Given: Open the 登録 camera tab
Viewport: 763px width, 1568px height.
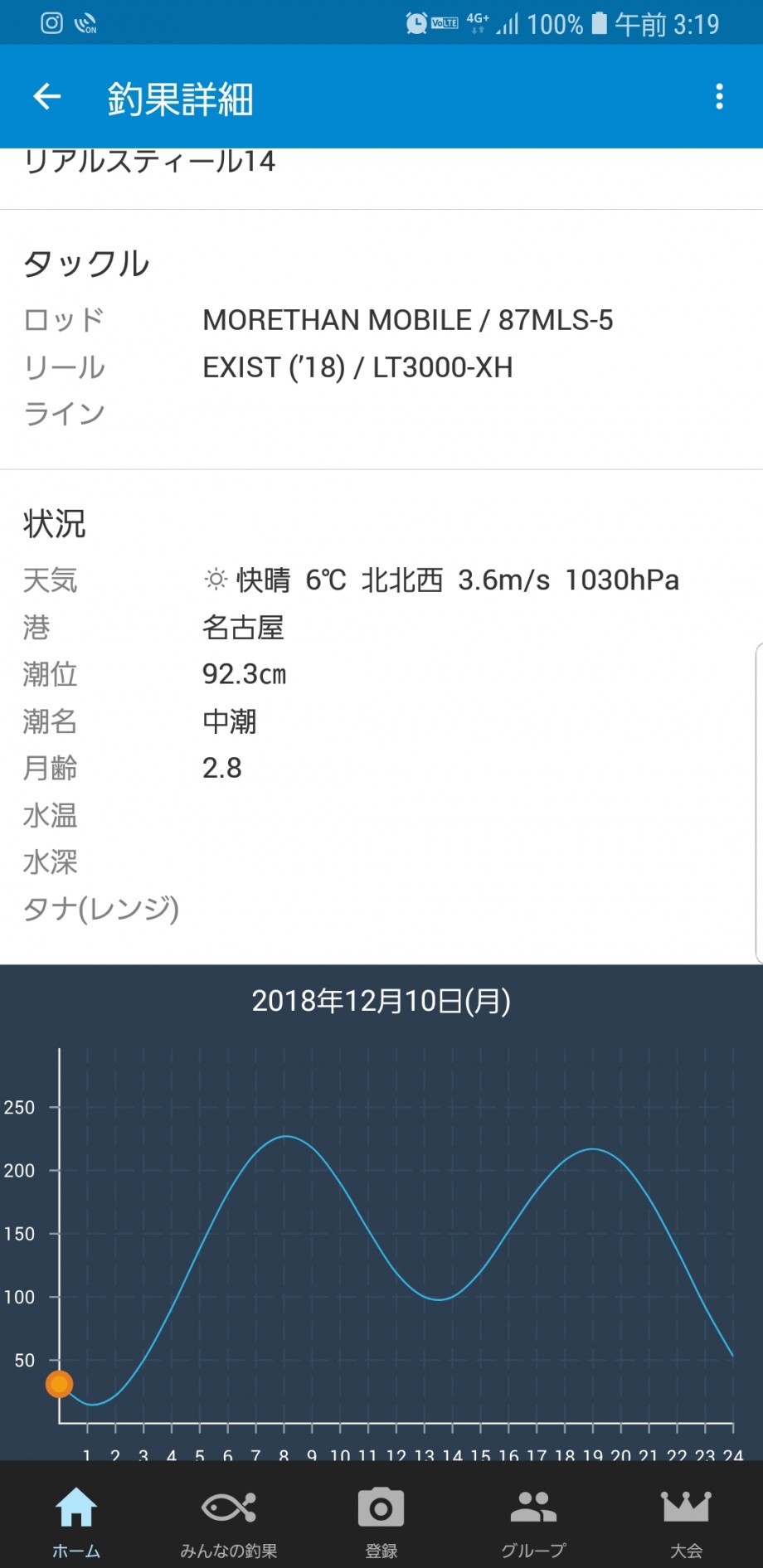Looking at the screenshot, I should 381,1522.
